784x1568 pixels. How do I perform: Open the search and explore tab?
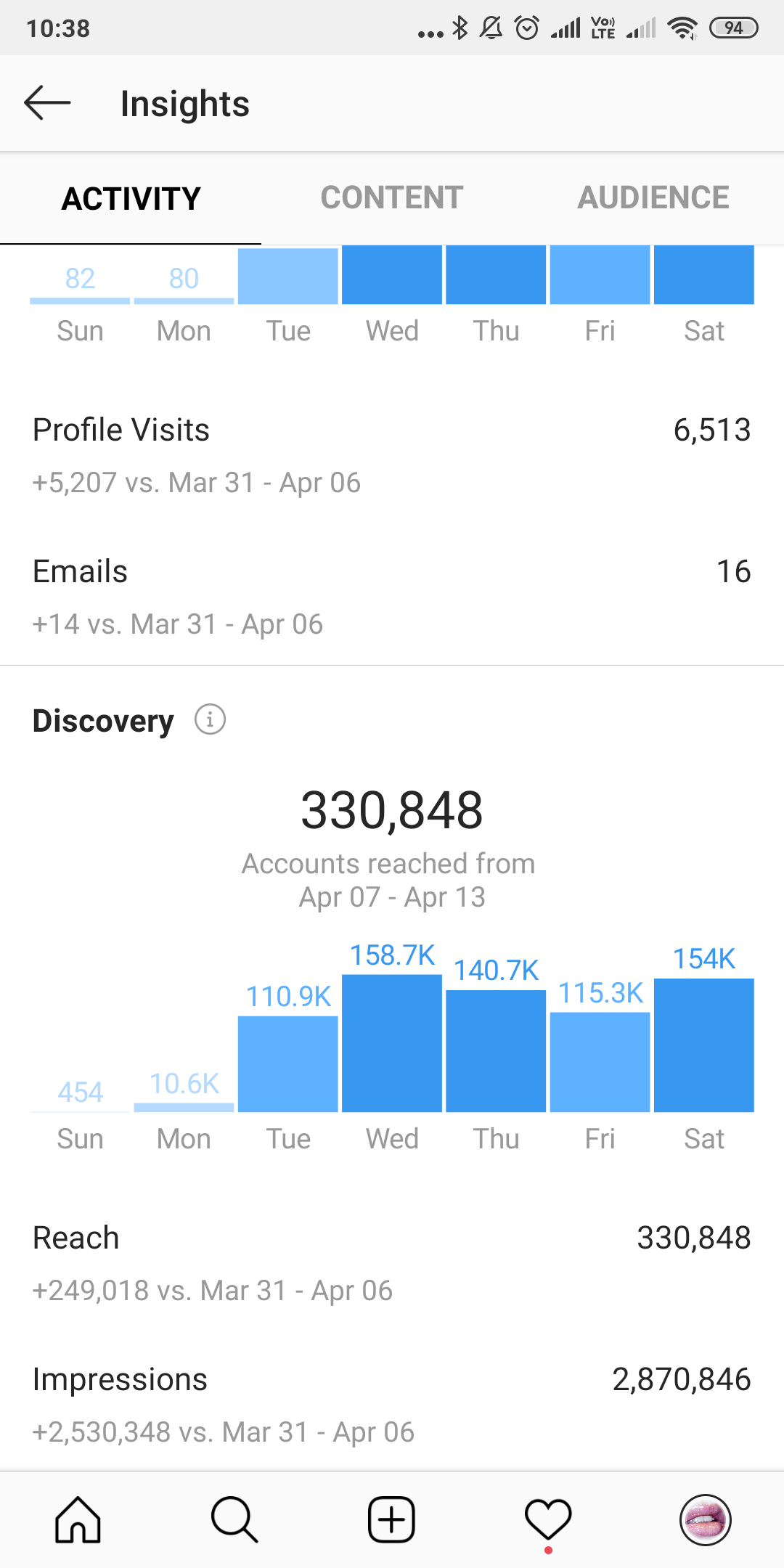coord(234,1519)
